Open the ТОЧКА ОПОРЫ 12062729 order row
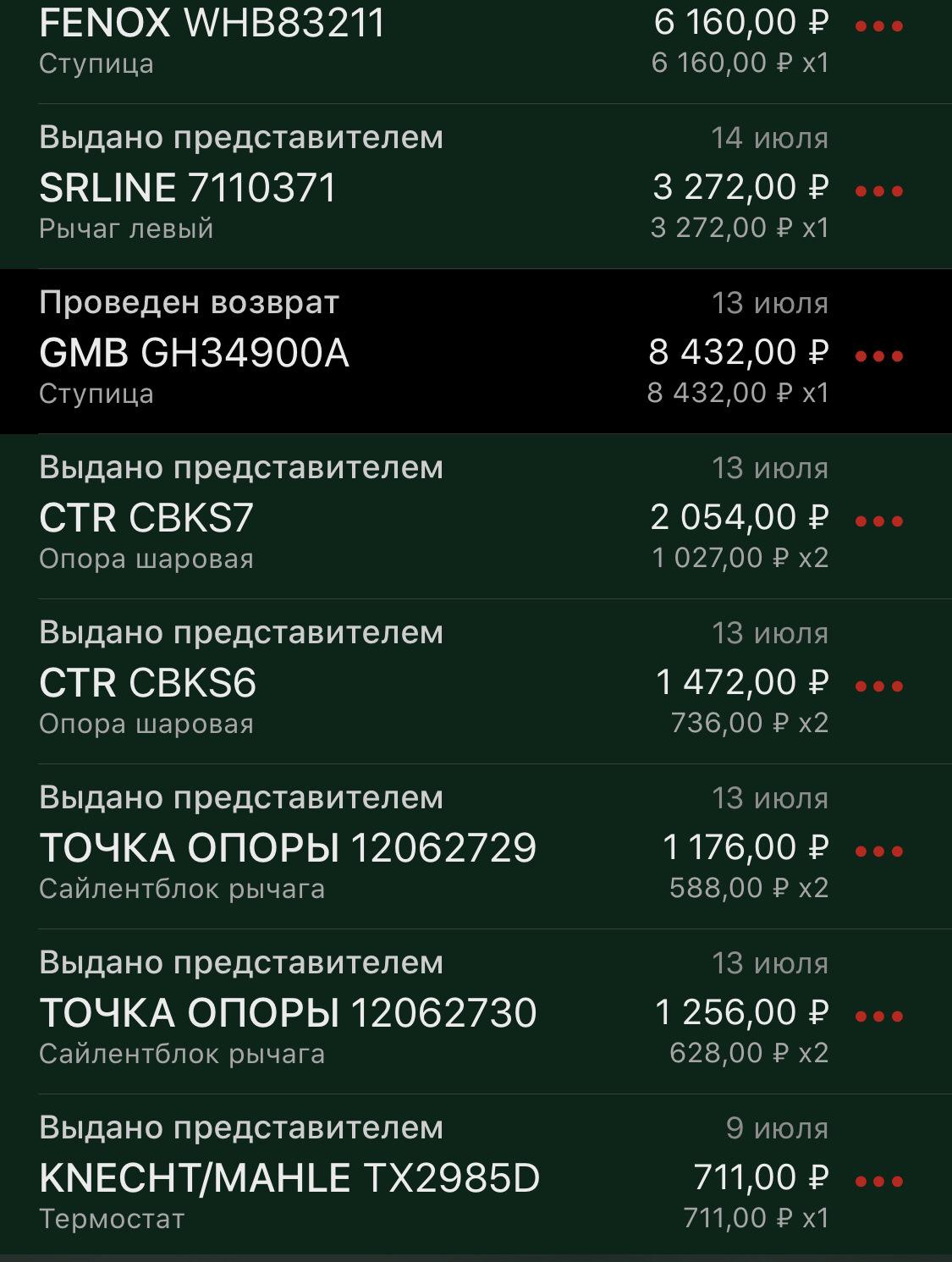The width and height of the screenshot is (952, 1262). (x=338, y=847)
